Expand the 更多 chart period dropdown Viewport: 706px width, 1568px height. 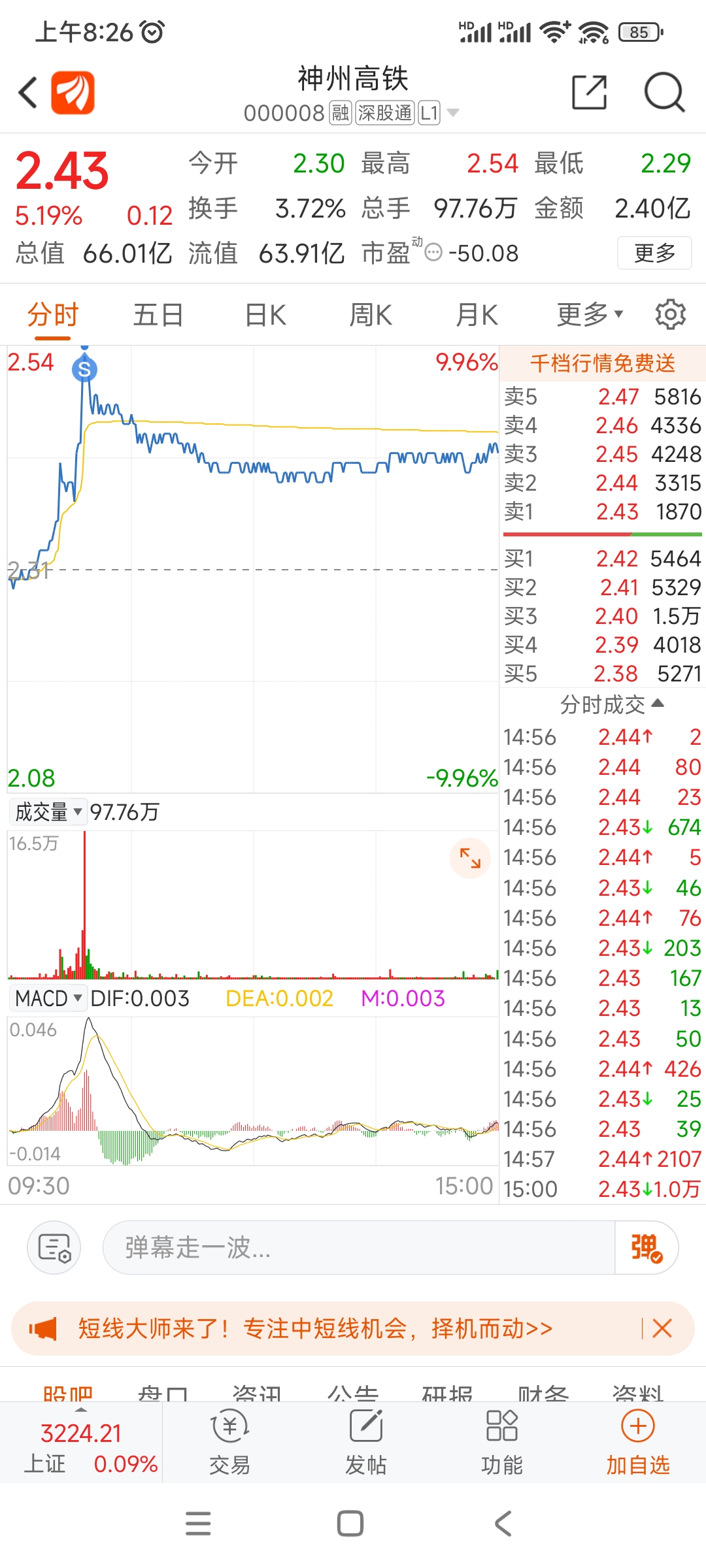590,314
